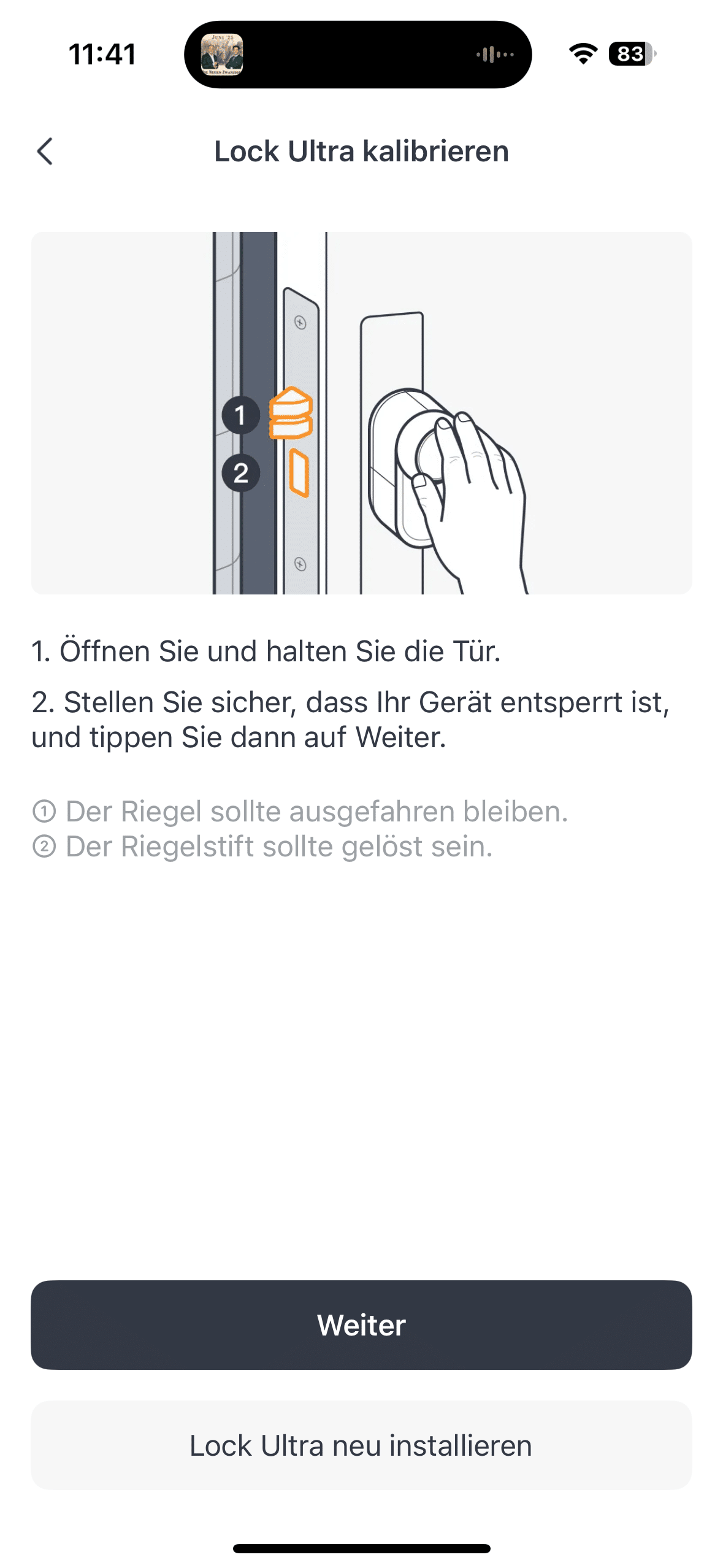Select Lock Ultra neu installieren

(x=361, y=1445)
